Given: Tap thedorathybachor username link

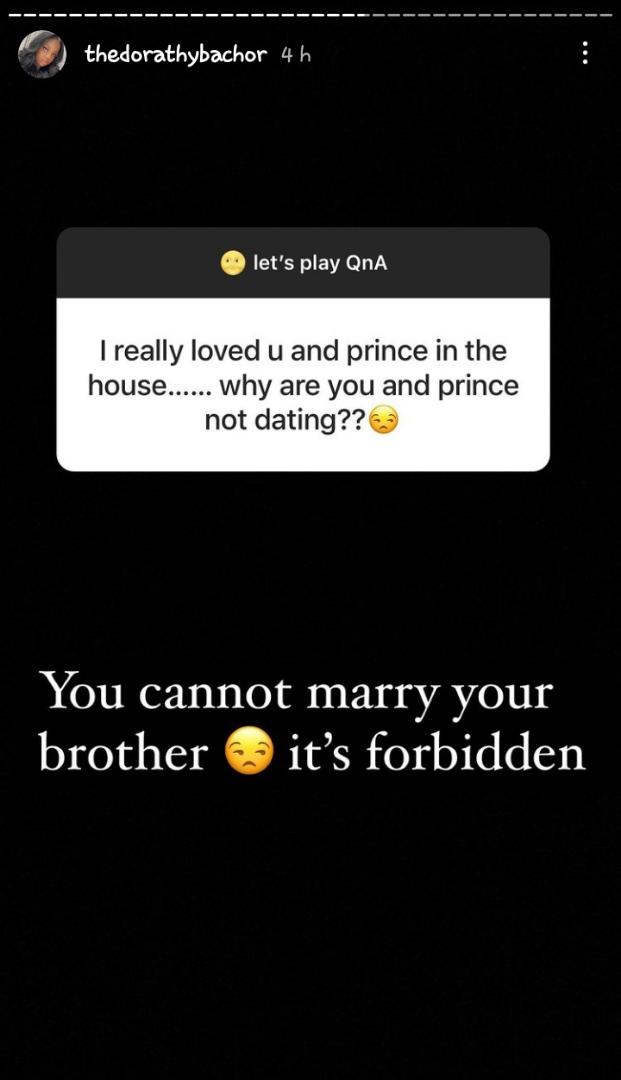Looking at the screenshot, I should pos(176,55).
